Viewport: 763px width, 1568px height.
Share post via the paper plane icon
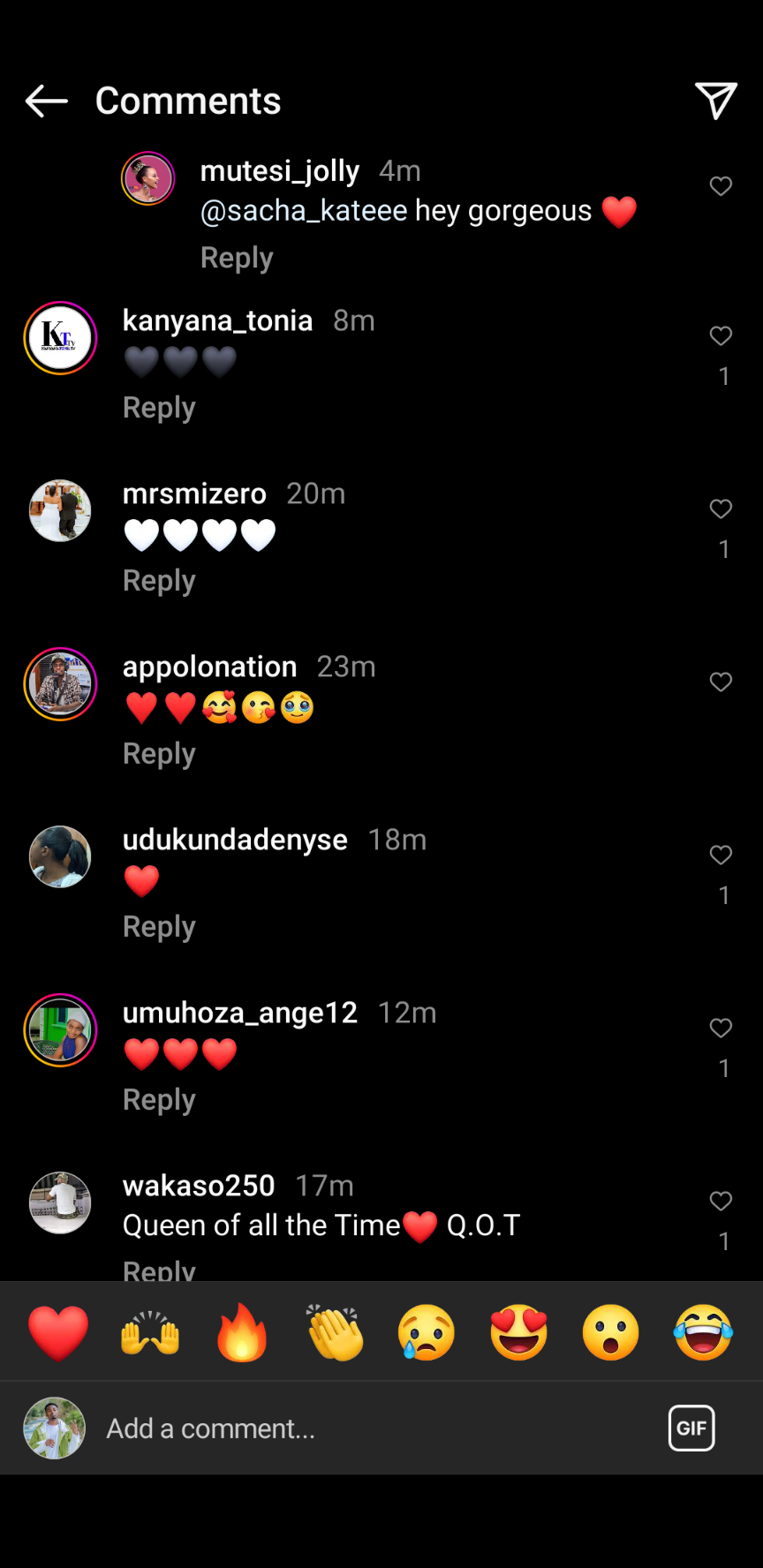[715, 101]
